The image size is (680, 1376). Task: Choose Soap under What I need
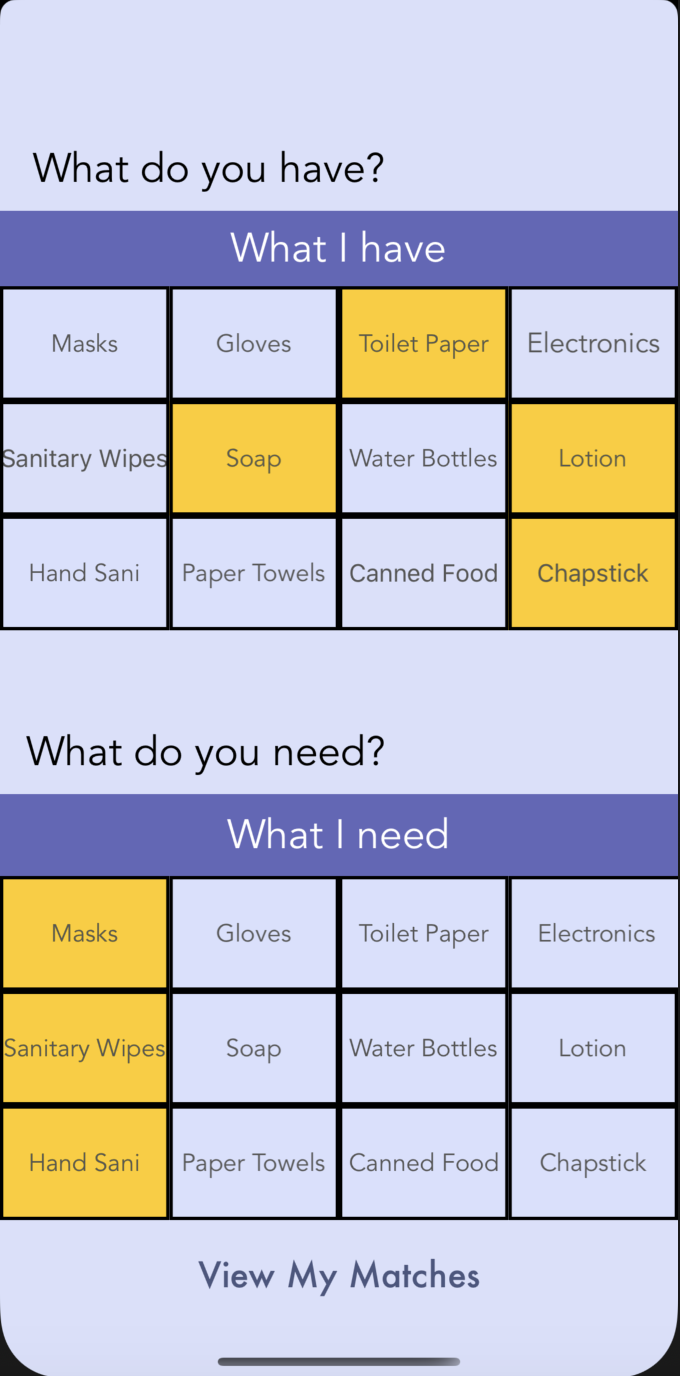[254, 1049]
